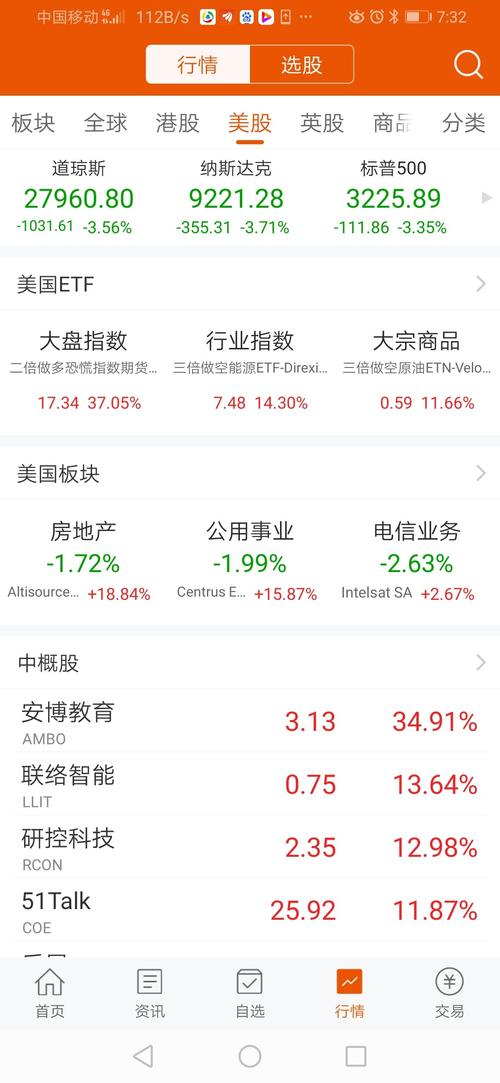Expand the 美国ETF section
Viewport: 500px width, 1083px height.
click(250, 284)
